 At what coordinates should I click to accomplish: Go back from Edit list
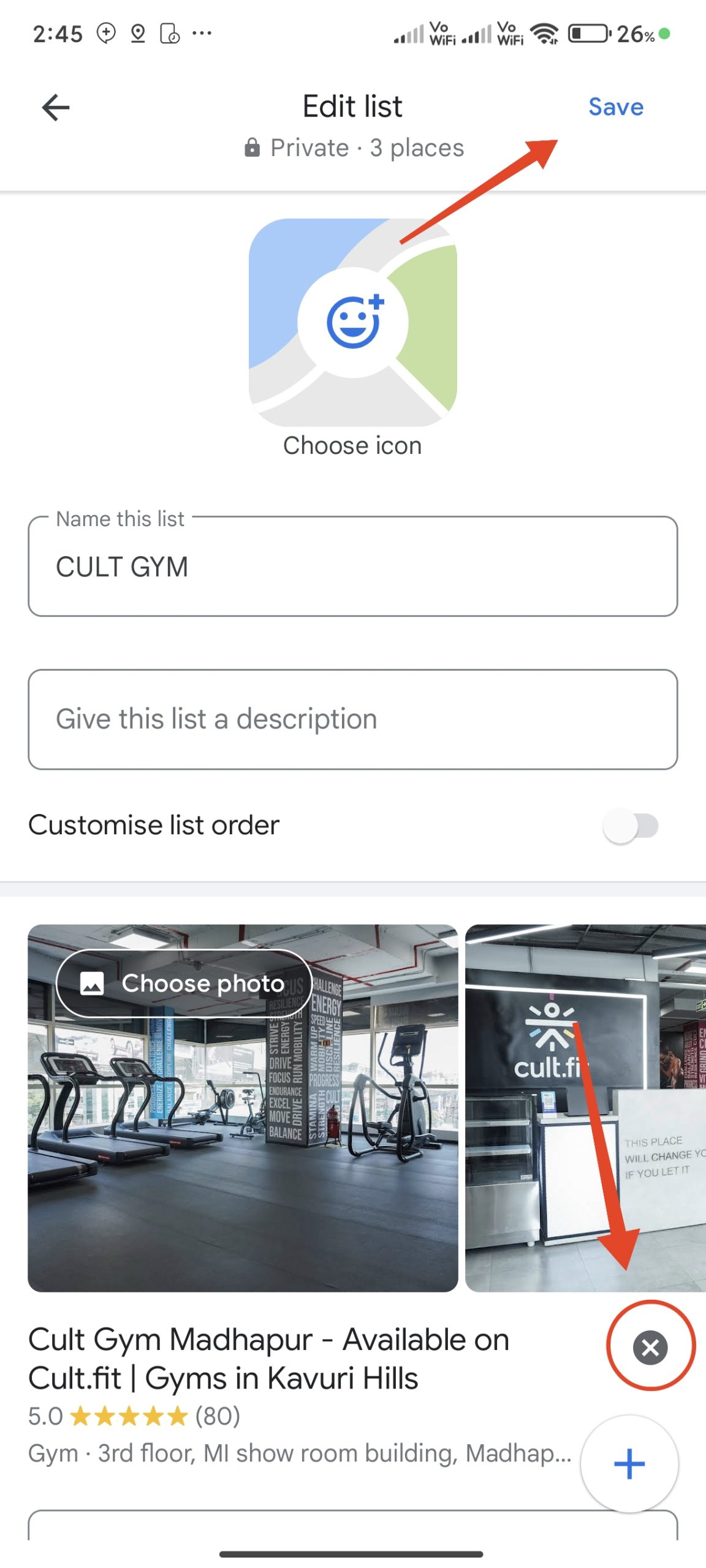click(x=56, y=108)
